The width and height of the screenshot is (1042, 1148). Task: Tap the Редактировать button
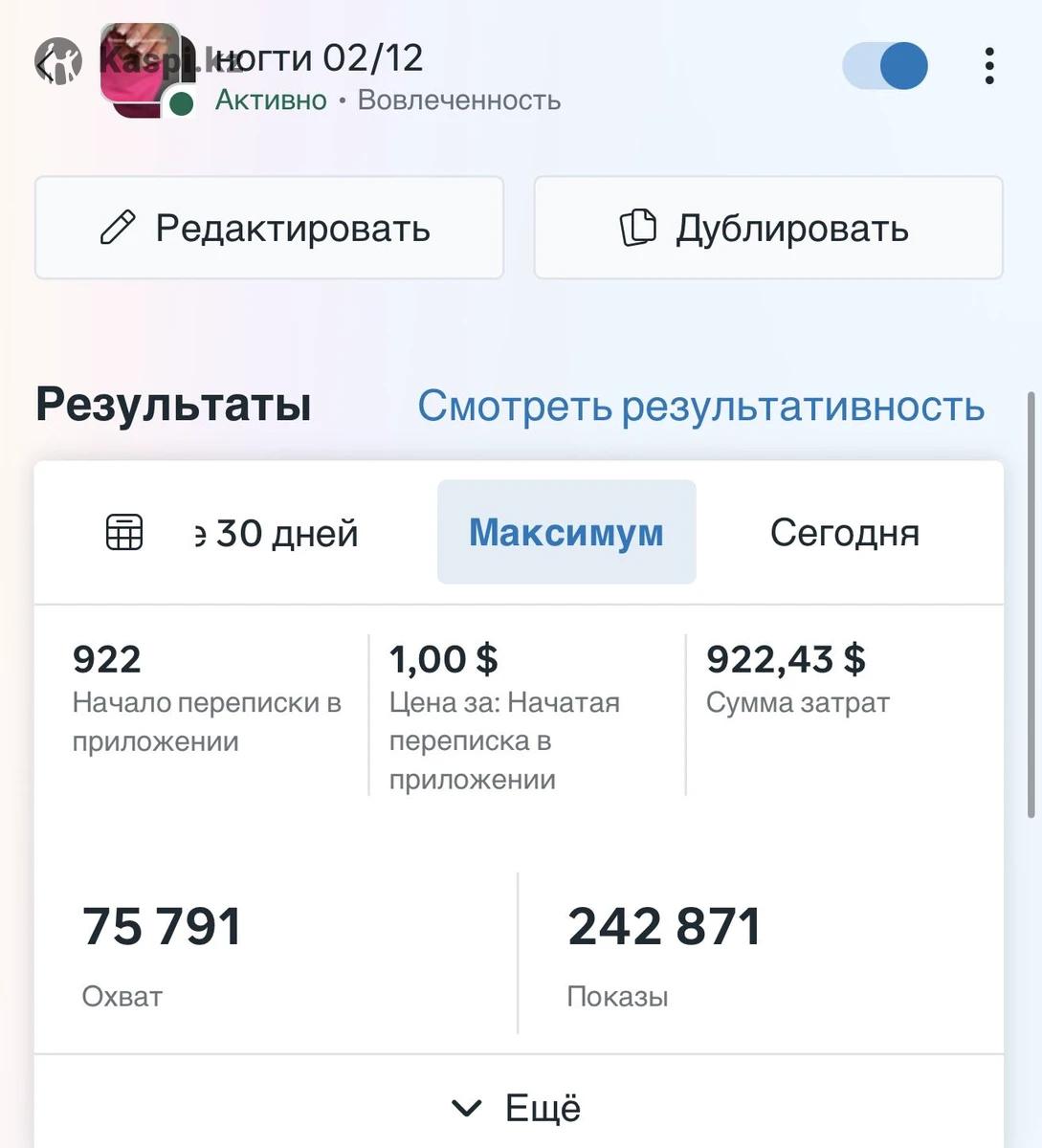tap(269, 229)
